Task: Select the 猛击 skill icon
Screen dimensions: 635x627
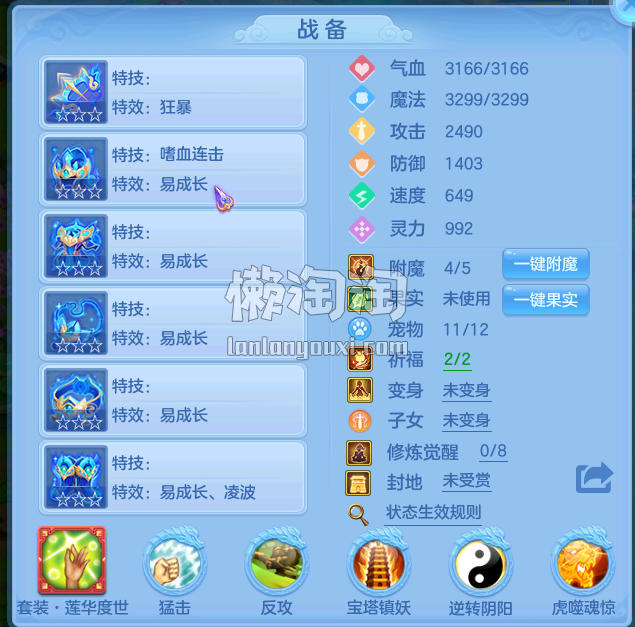Action: pyautogui.click(x=175, y=565)
